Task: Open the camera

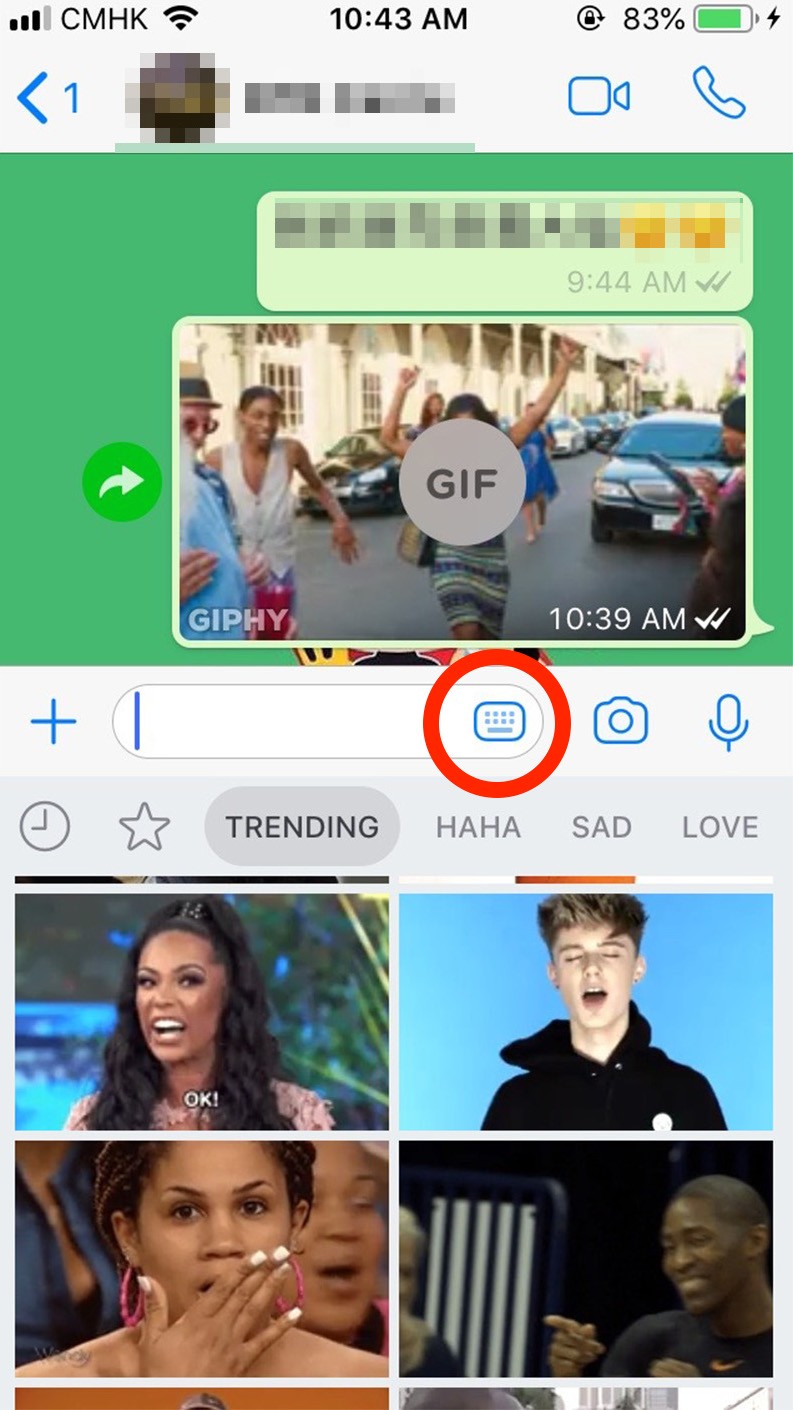Action: (621, 721)
